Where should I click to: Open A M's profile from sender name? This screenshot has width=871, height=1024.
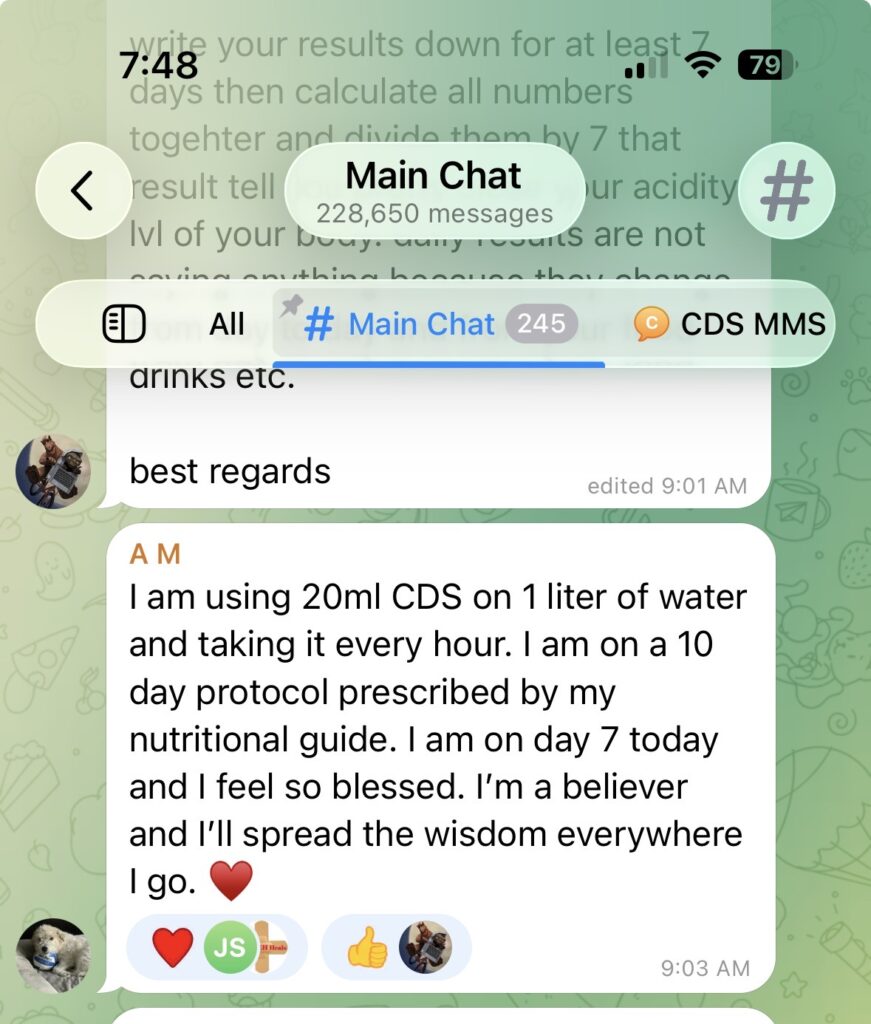(x=155, y=554)
